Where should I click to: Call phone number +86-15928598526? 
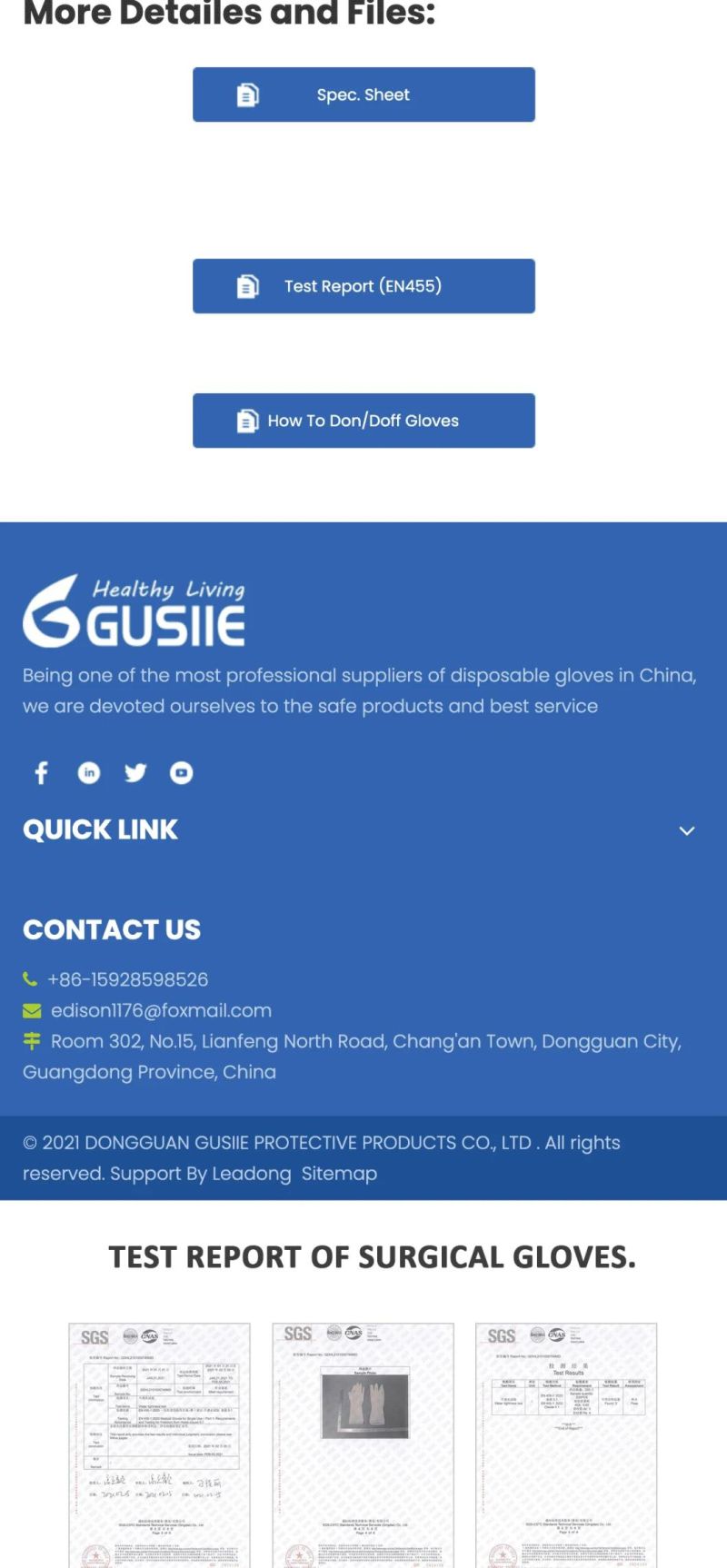(x=127, y=979)
